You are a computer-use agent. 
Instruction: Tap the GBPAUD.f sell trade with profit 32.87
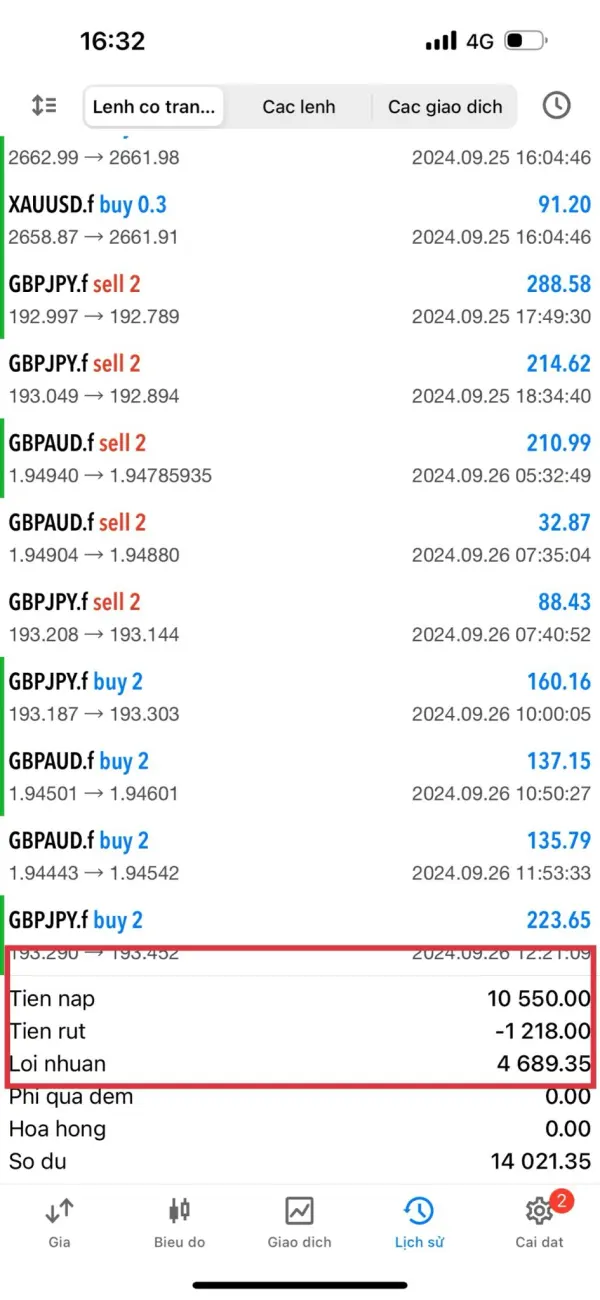(x=300, y=537)
